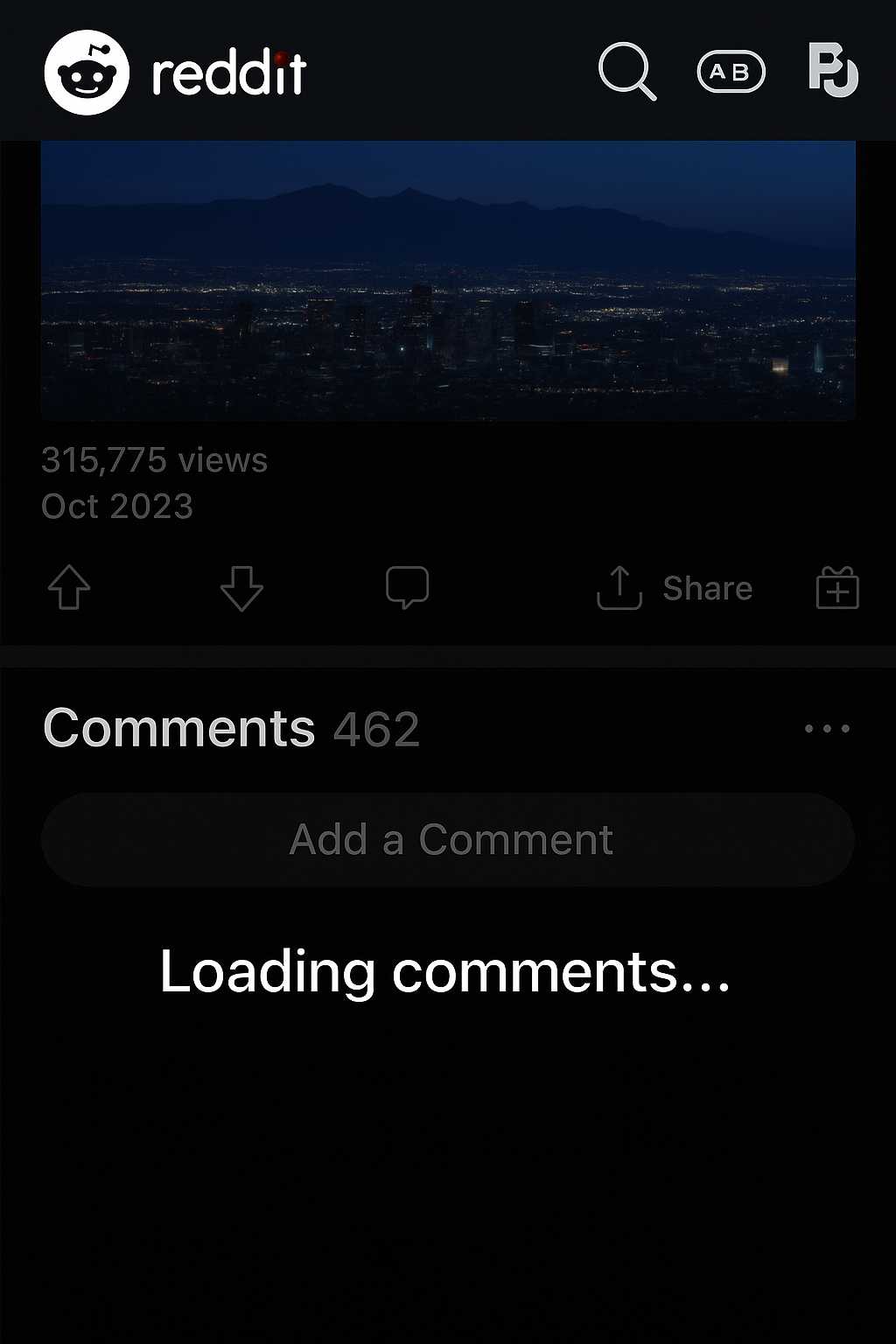896x1344 pixels.
Task: Open the Reddit home logo
Action: (x=175, y=73)
